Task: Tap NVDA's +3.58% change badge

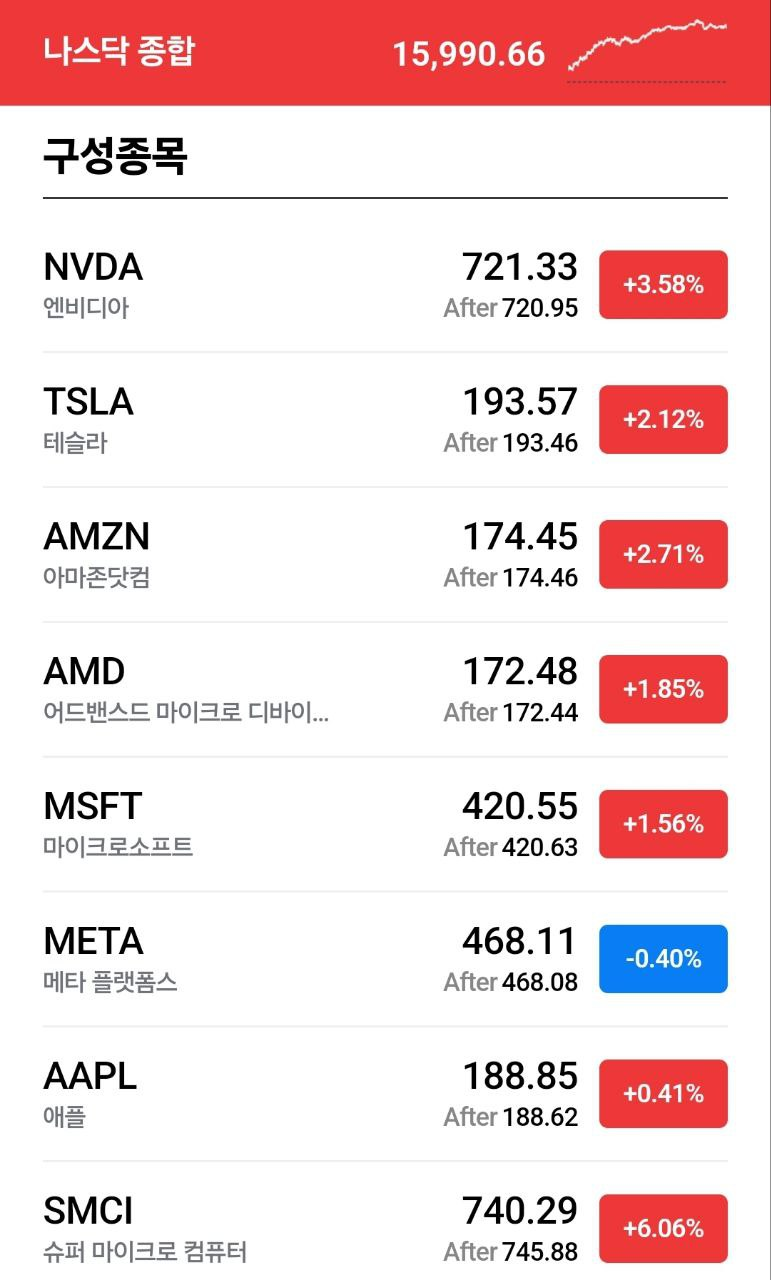Action: click(663, 285)
